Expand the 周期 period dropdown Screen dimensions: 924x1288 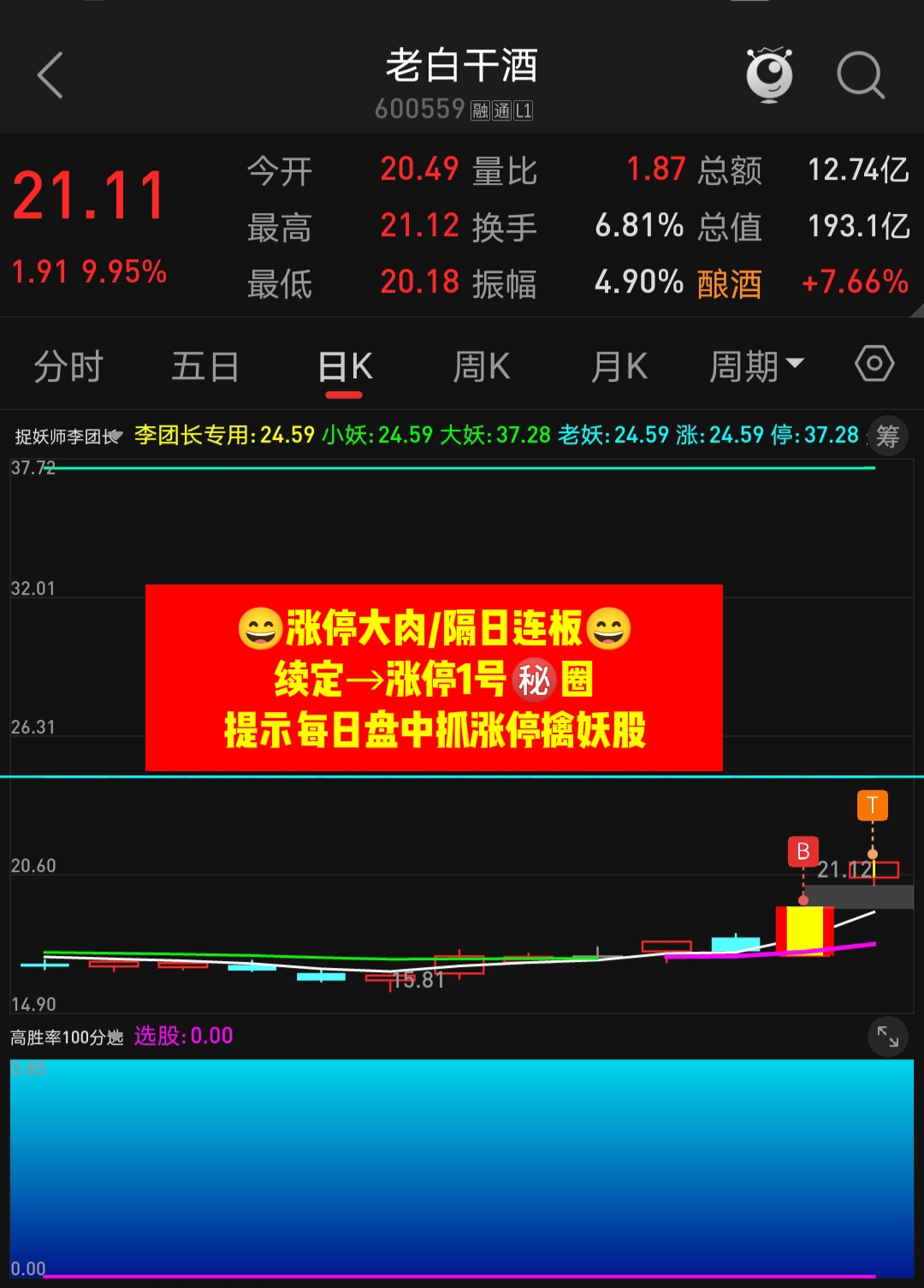(756, 367)
